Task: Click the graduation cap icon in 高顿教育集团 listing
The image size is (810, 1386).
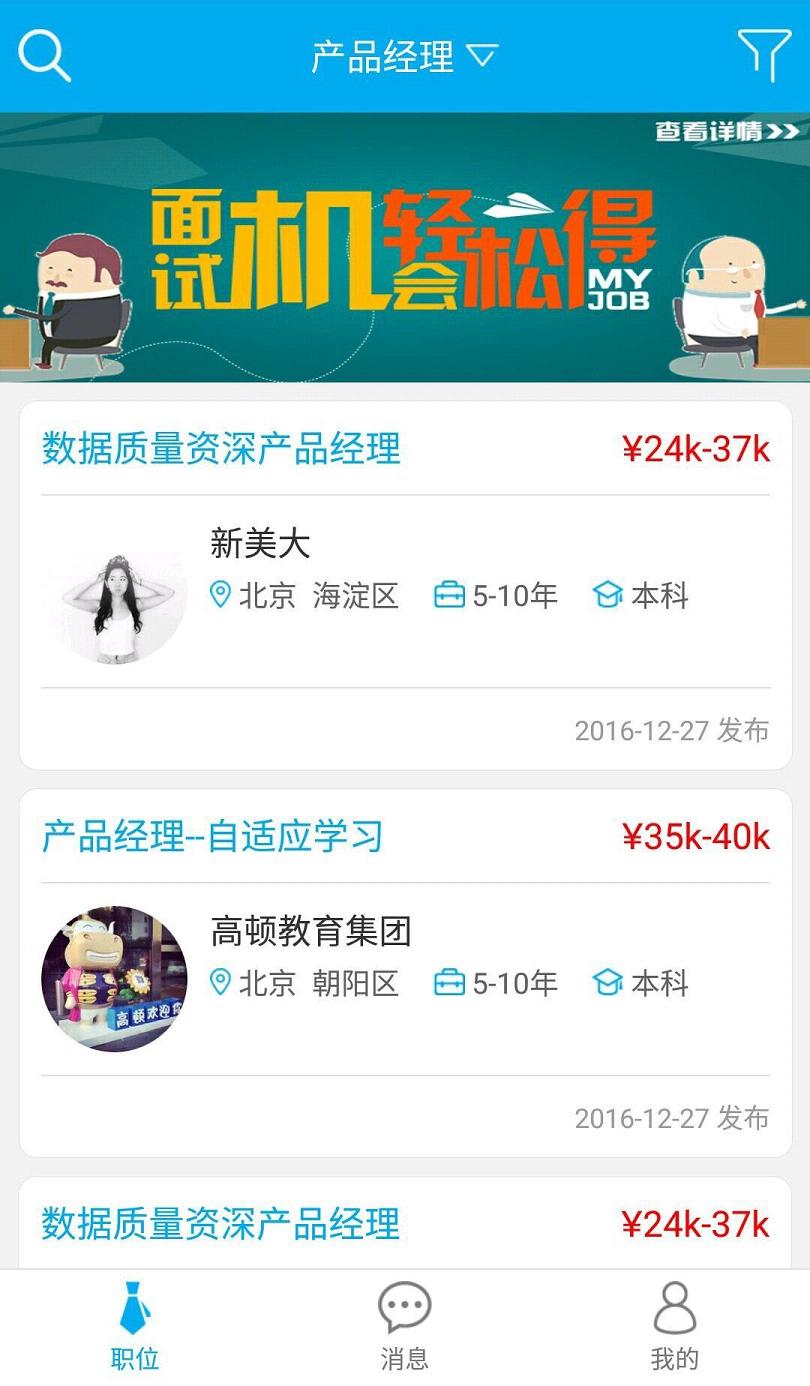Action: 608,983
